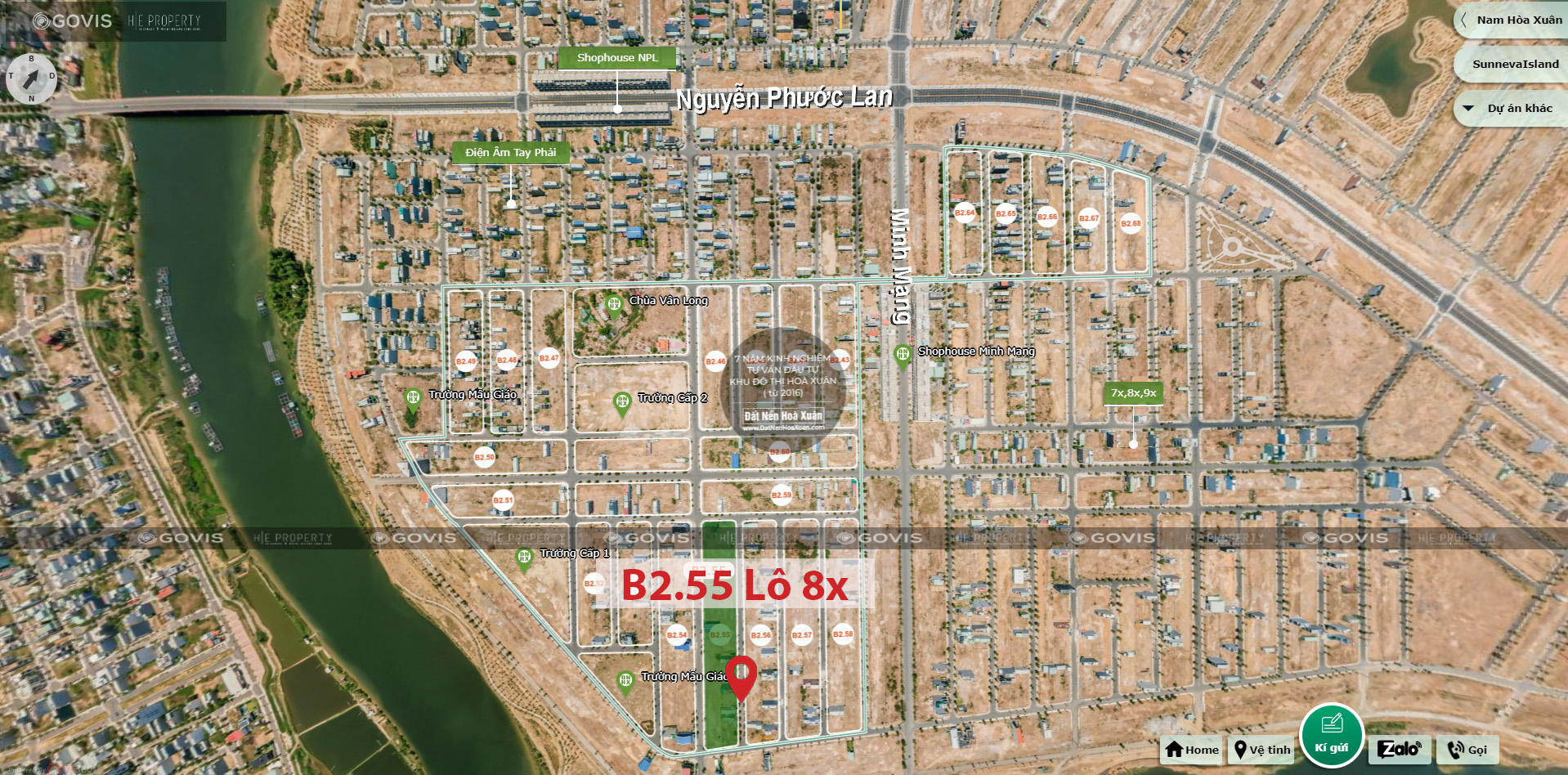1568x775 pixels.
Task: Tap the Chùa Vân Long marker
Action: tap(614, 305)
